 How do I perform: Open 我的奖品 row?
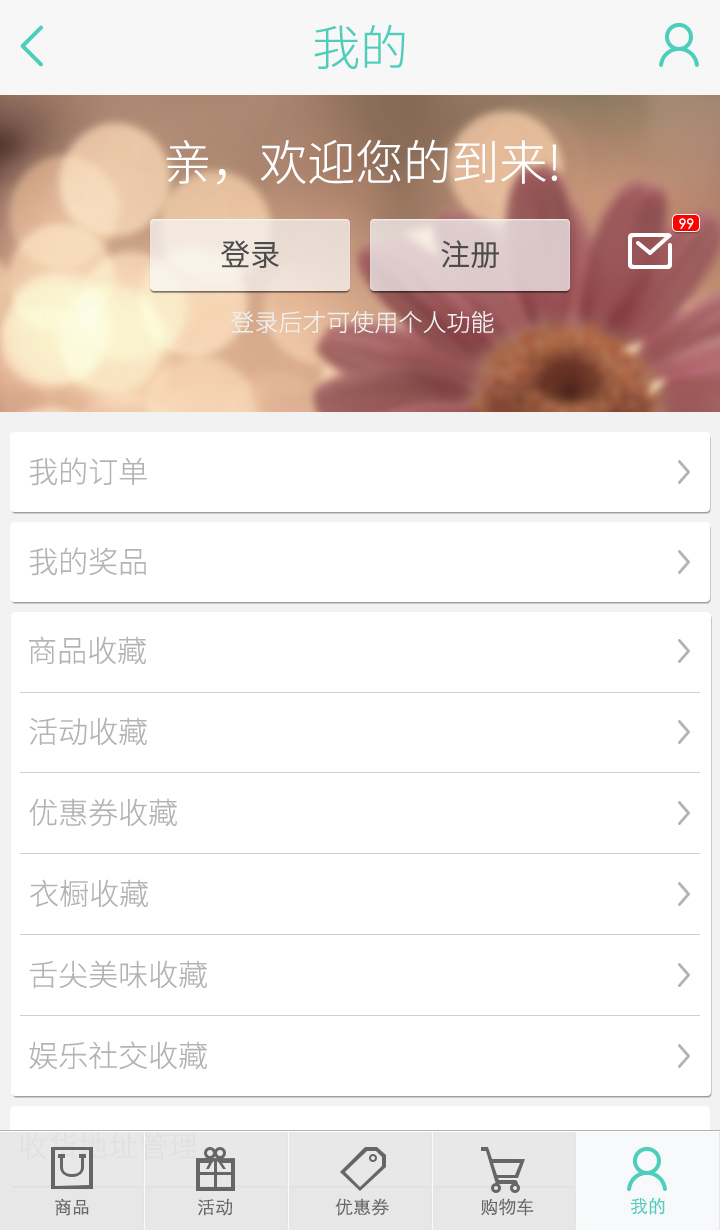click(360, 562)
